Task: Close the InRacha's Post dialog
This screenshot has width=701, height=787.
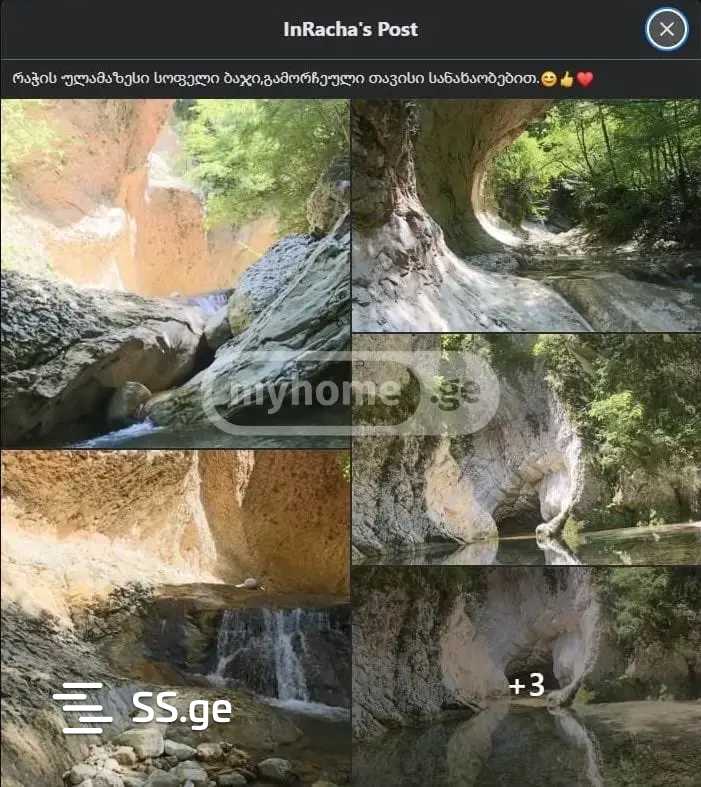Action: tap(666, 30)
